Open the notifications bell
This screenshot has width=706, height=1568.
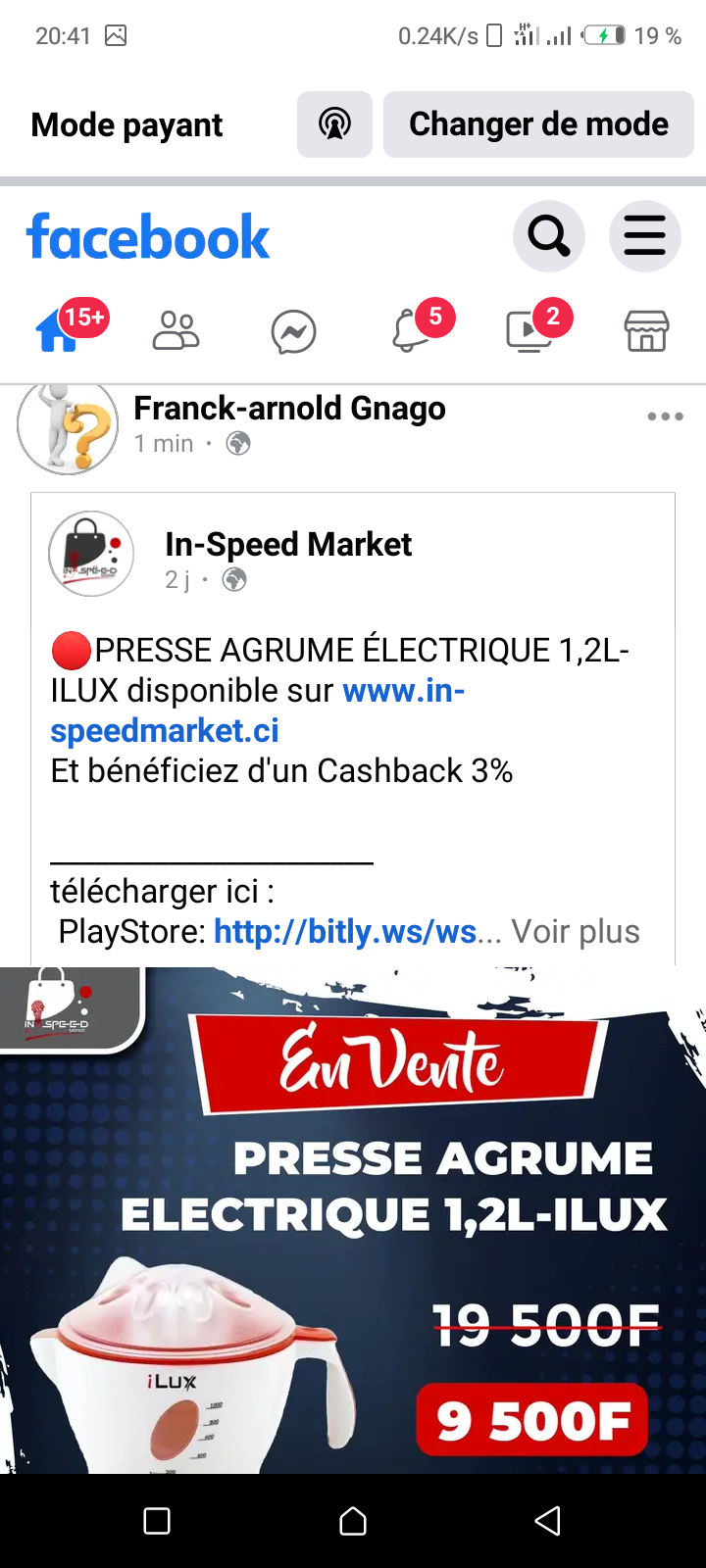[411, 331]
